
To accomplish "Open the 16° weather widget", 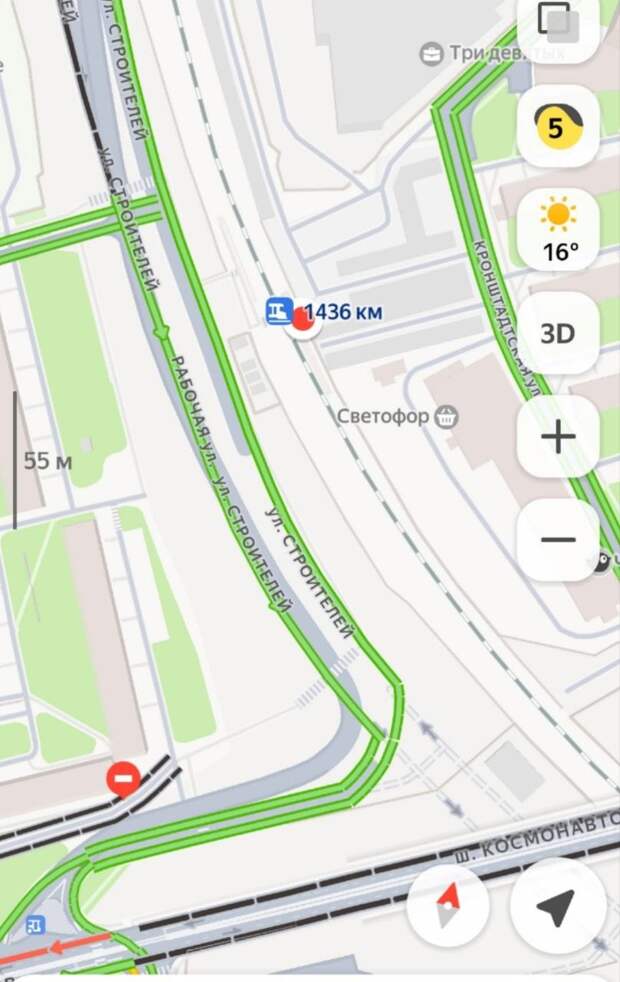I will (x=558, y=229).
